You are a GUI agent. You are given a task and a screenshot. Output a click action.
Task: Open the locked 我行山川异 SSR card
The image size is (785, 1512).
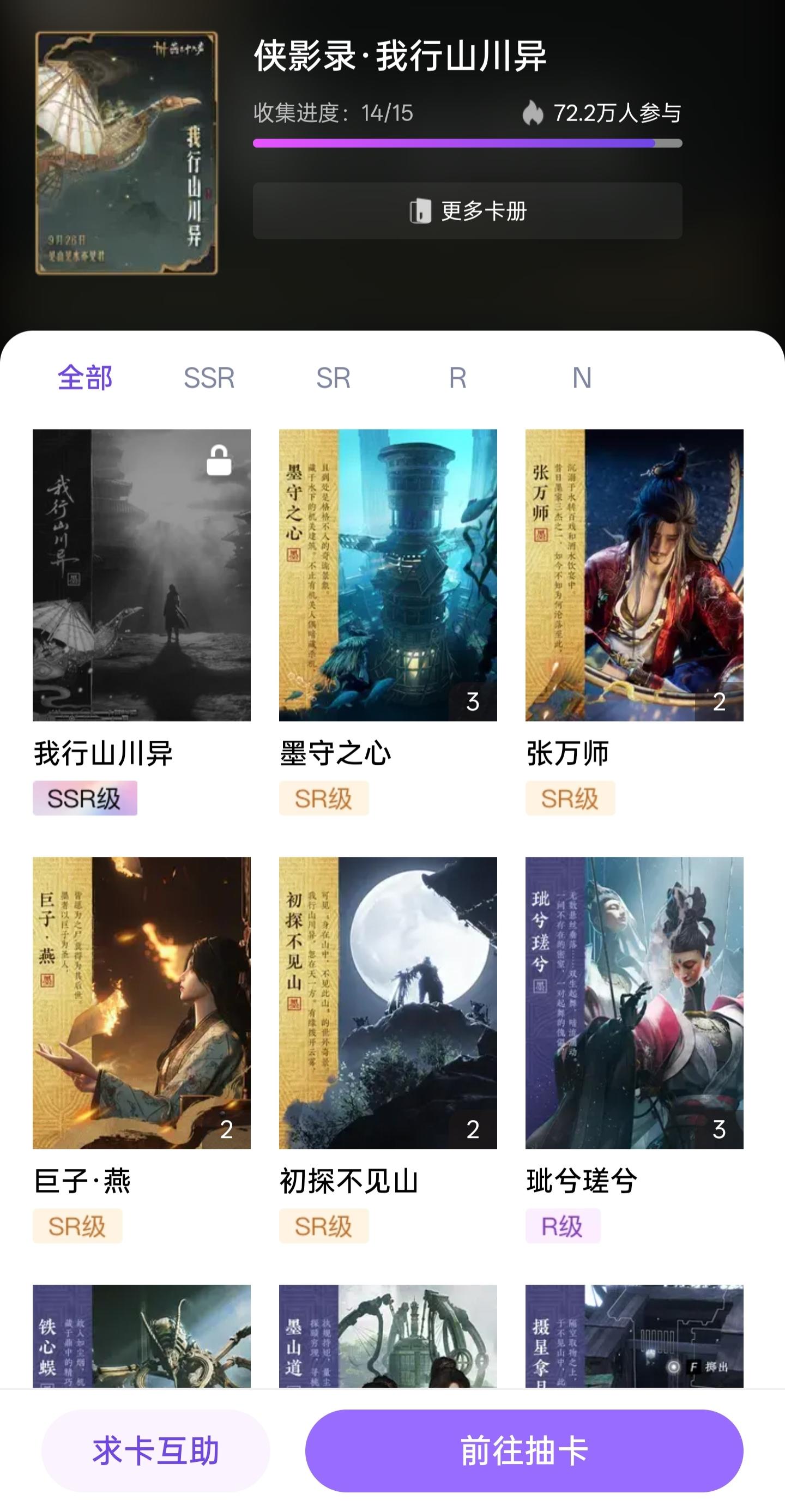pos(142,574)
